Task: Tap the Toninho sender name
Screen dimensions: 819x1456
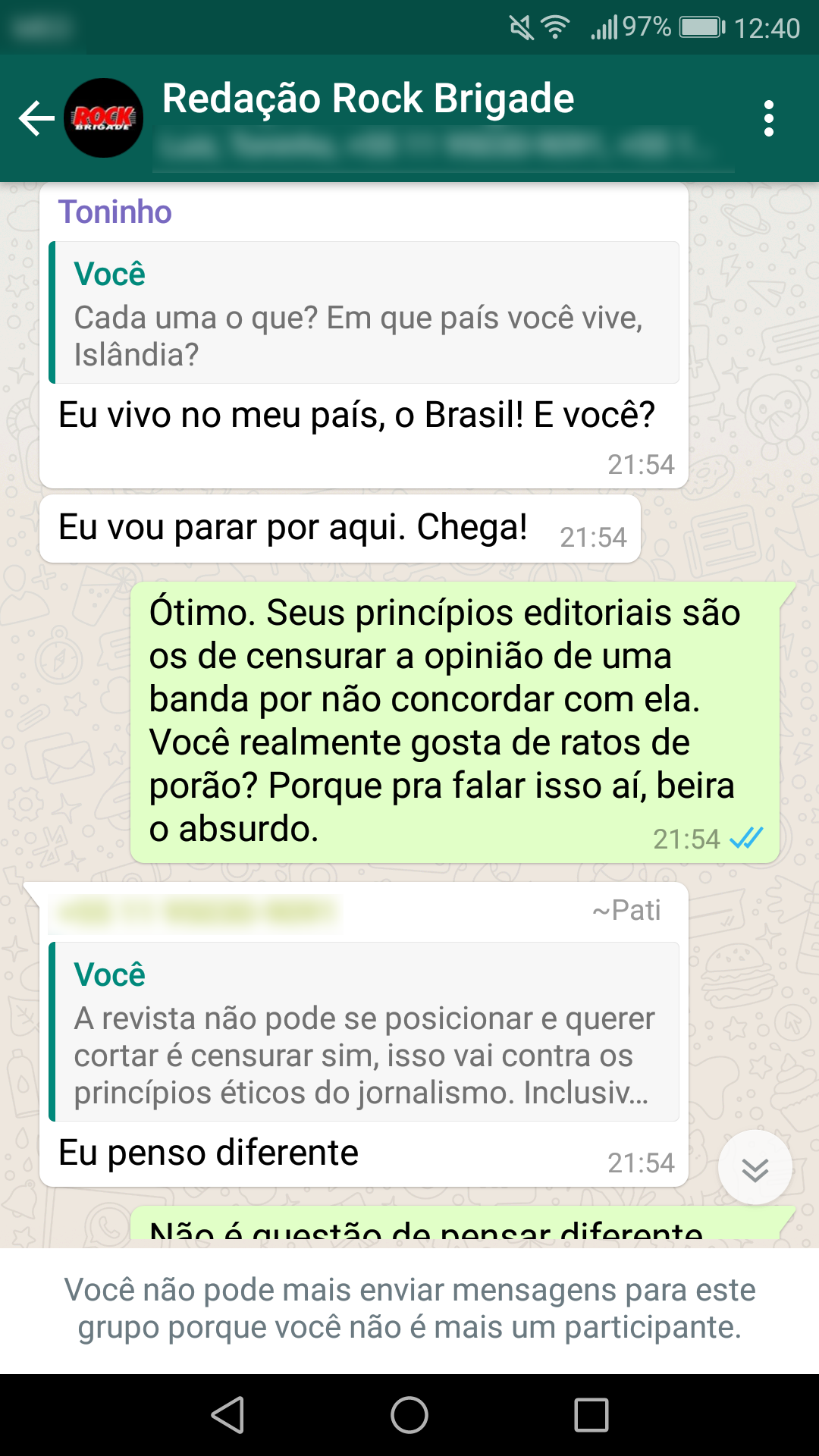Action: (115, 212)
